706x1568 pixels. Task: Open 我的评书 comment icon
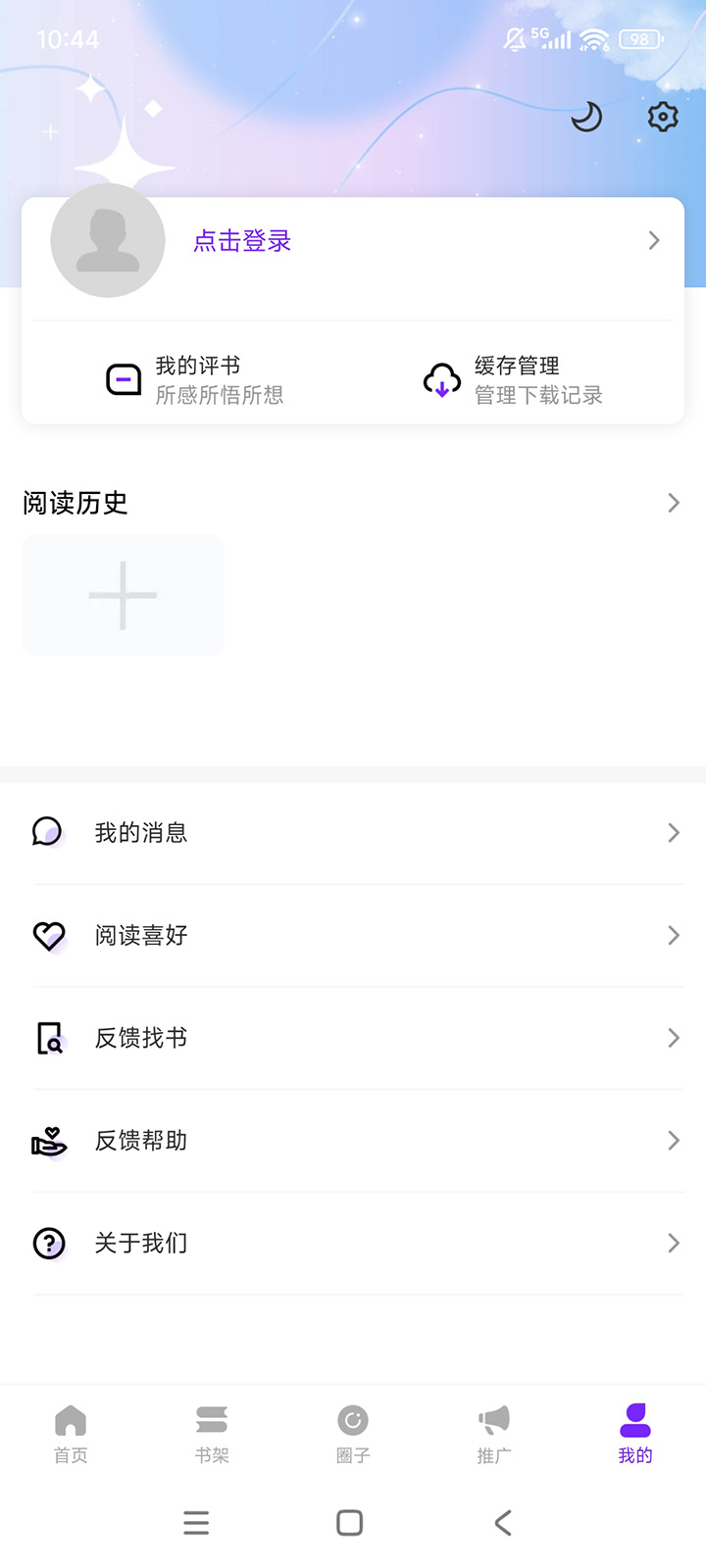[x=124, y=379]
